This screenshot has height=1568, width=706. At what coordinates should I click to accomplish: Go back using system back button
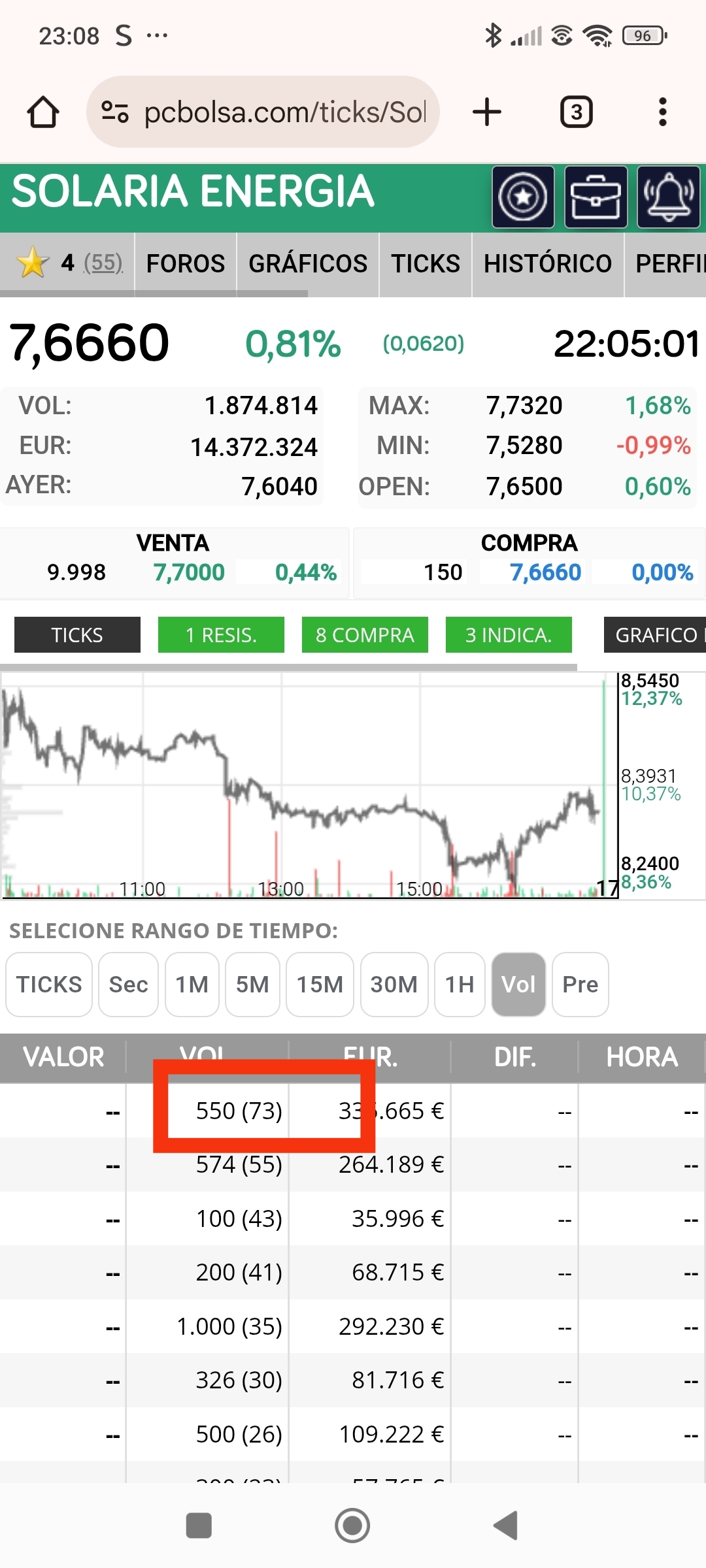506,1526
